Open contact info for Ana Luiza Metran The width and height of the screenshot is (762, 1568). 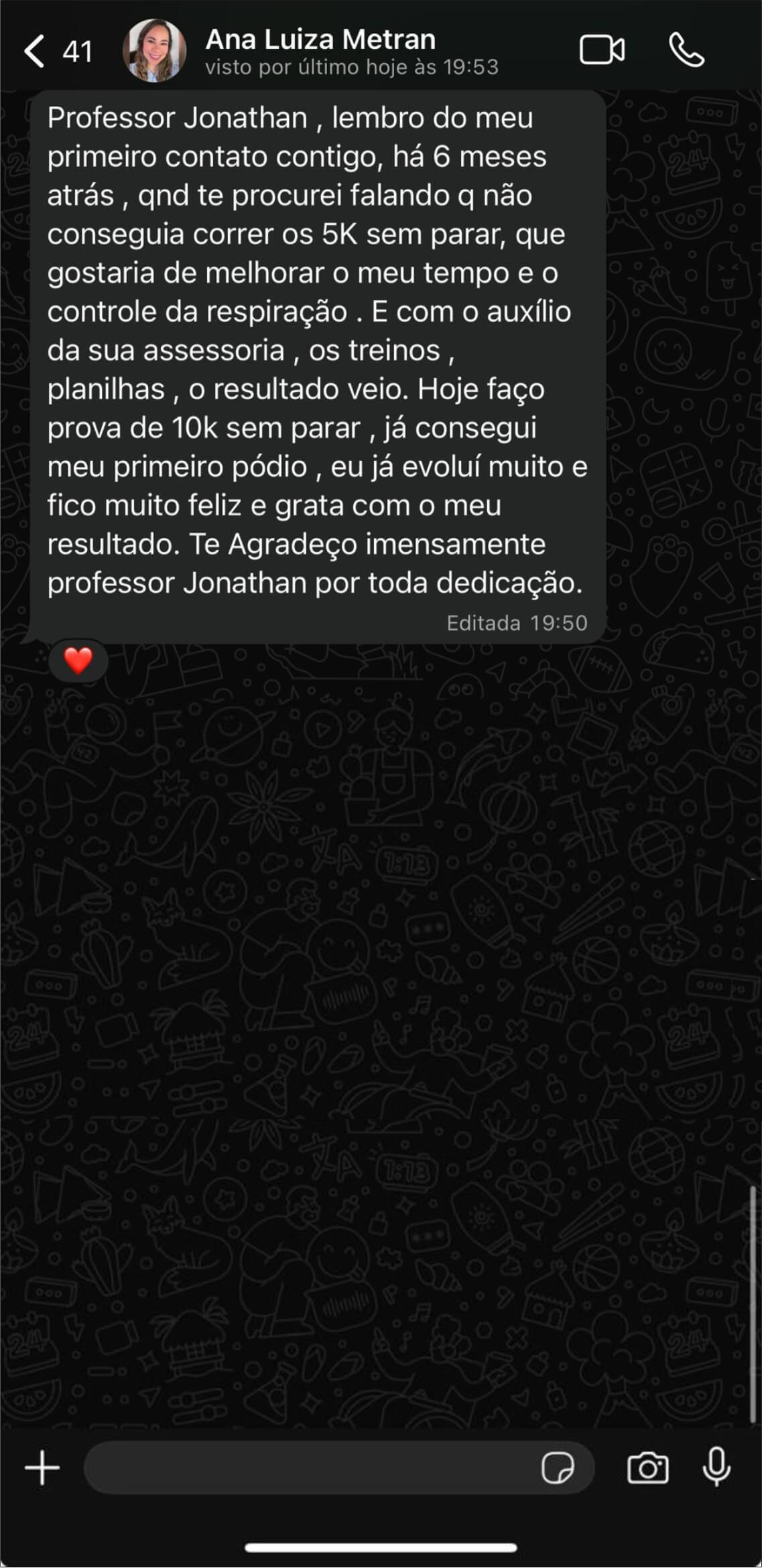pos(351,52)
